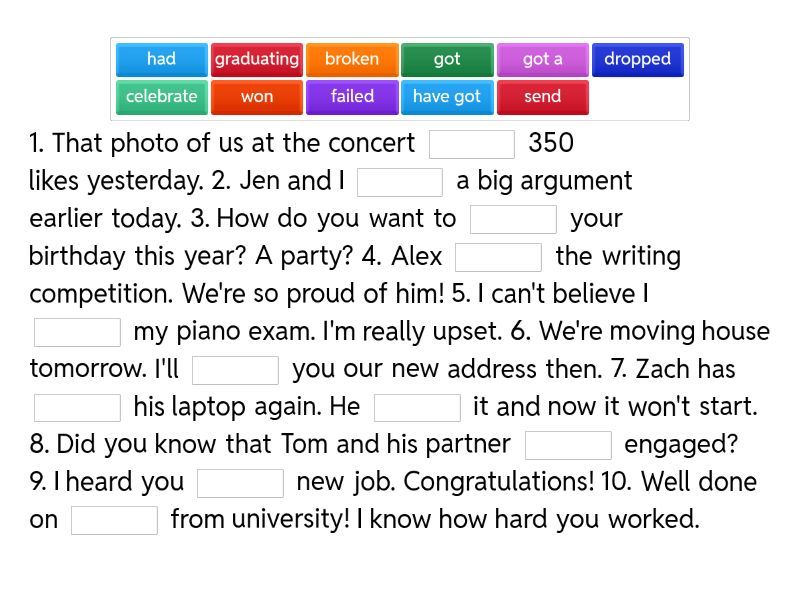The width and height of the screenshot is (800, 600).
Task: Select the blank before 'engaged?'
Action: point(568,445)
